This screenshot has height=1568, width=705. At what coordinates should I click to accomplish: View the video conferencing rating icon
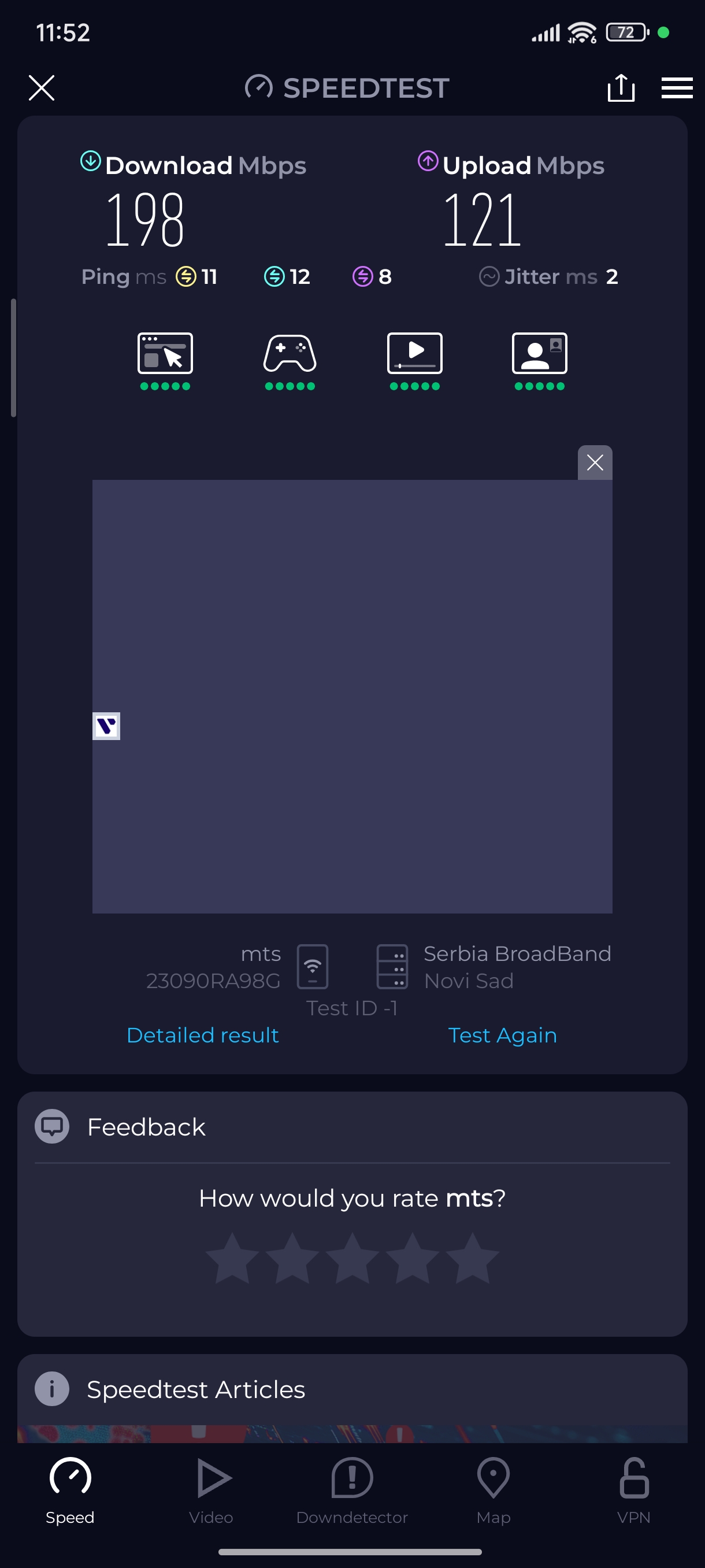(x=540, y=354)
